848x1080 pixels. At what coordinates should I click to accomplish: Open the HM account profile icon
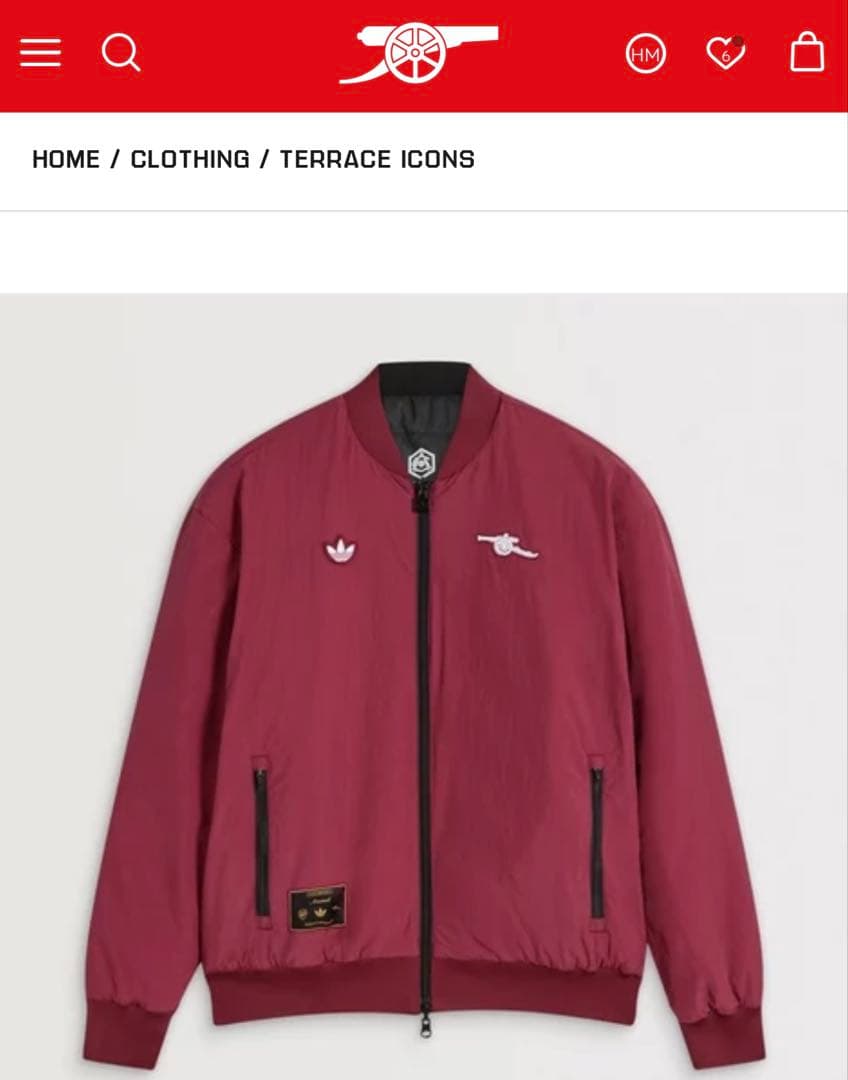645,54
